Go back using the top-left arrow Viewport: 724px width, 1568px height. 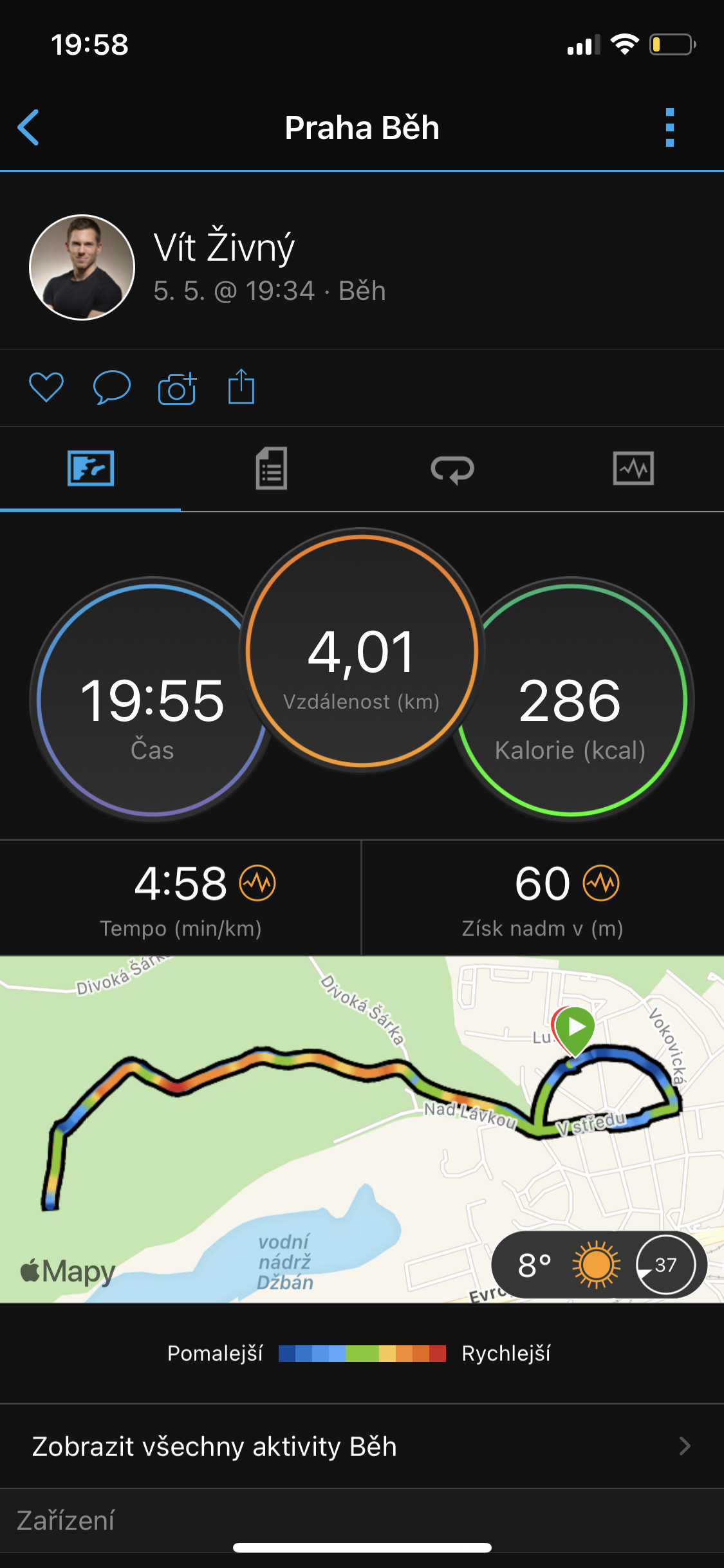28,127
